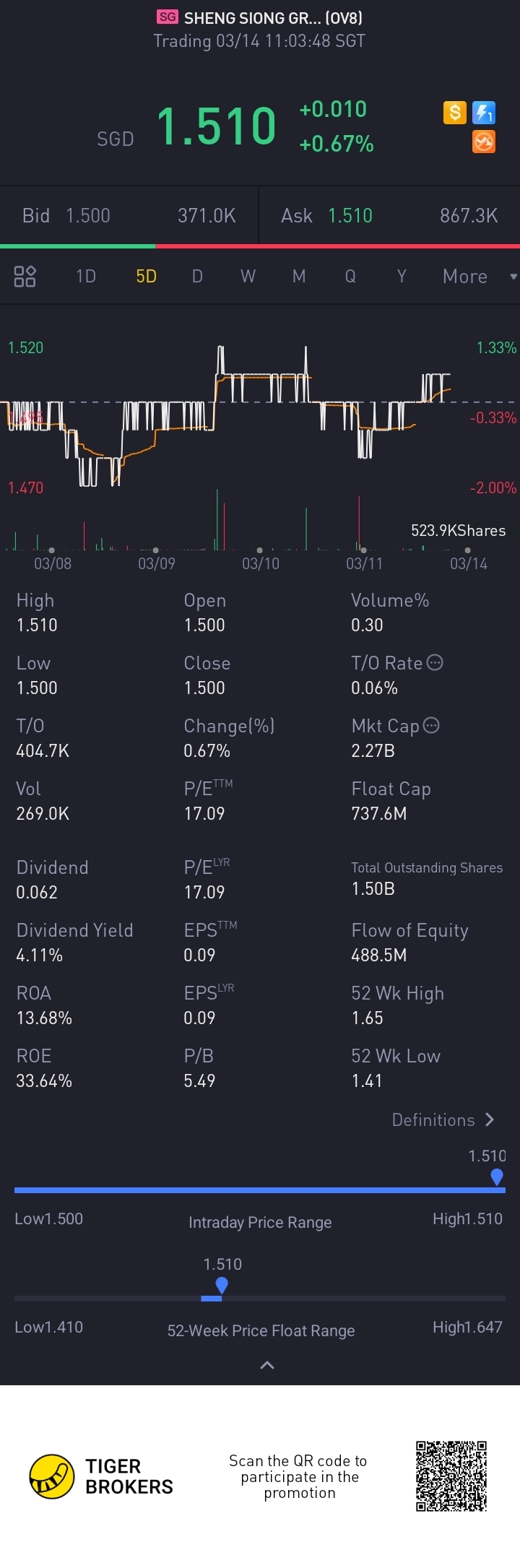Select the quarterly Q chart
The height and width of the screenshot is (1568, 520).
[x=350, y=276]
